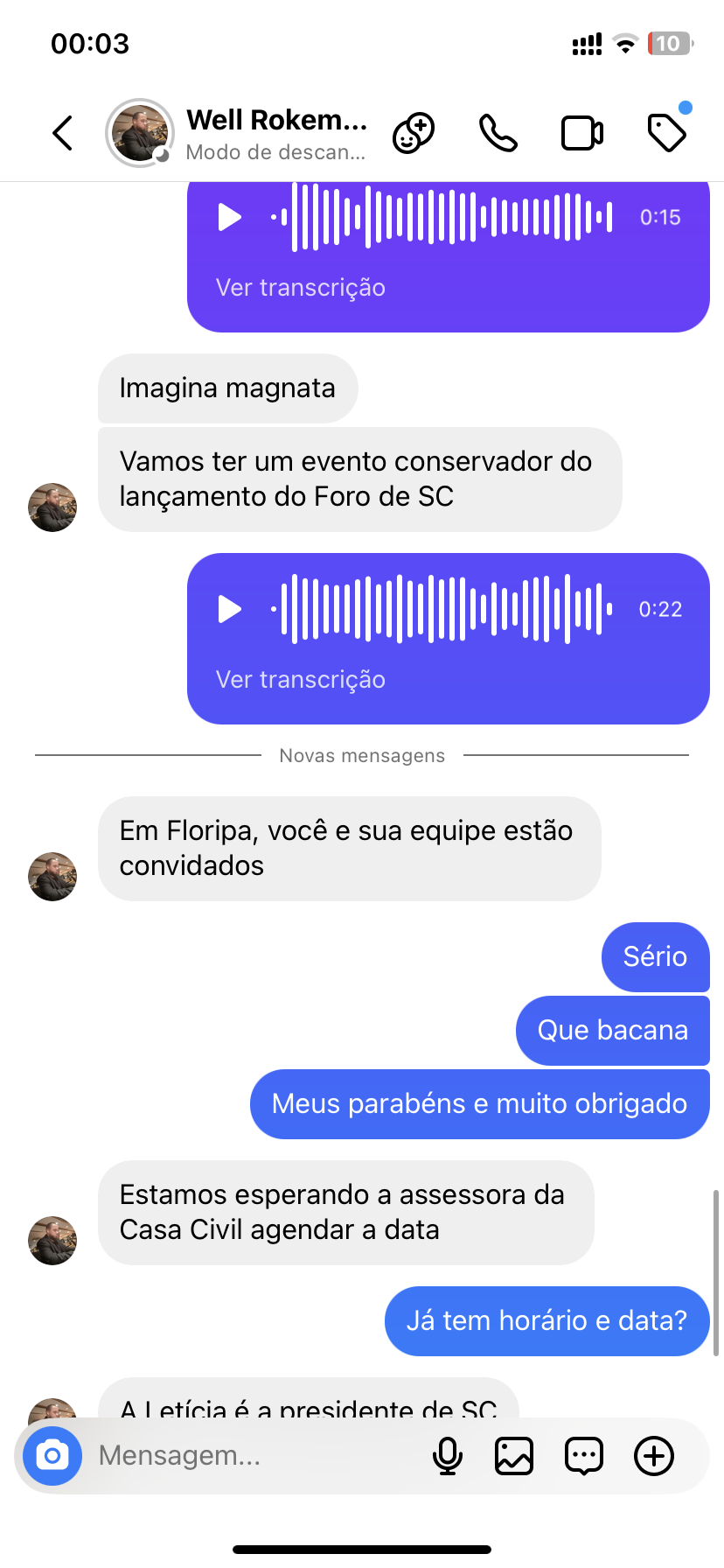Attach a photo from the gallery
The image size is (724, 1568).
pyautogui.click(x=514, y=1456)
